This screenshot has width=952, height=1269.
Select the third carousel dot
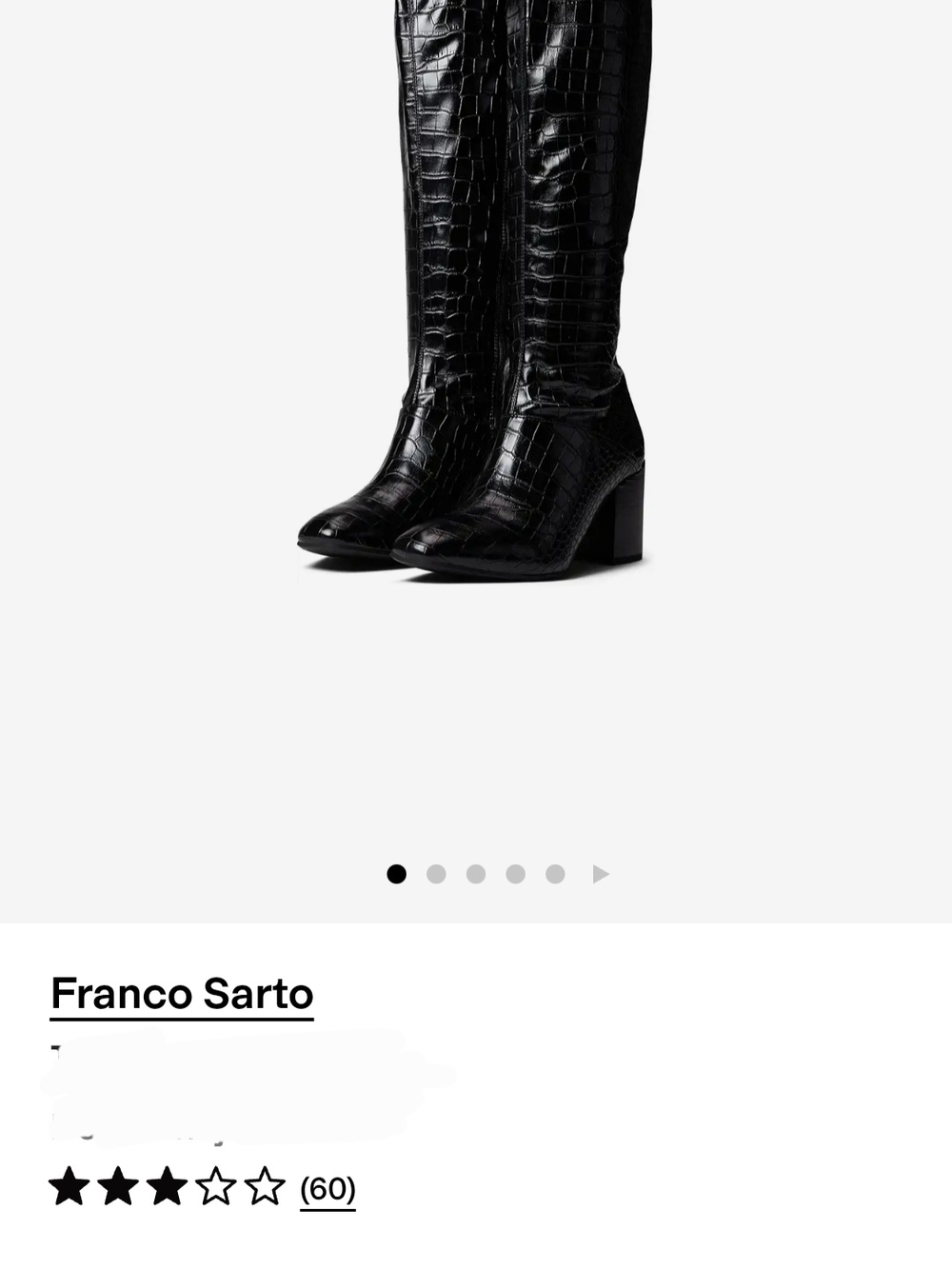[475, 873]
